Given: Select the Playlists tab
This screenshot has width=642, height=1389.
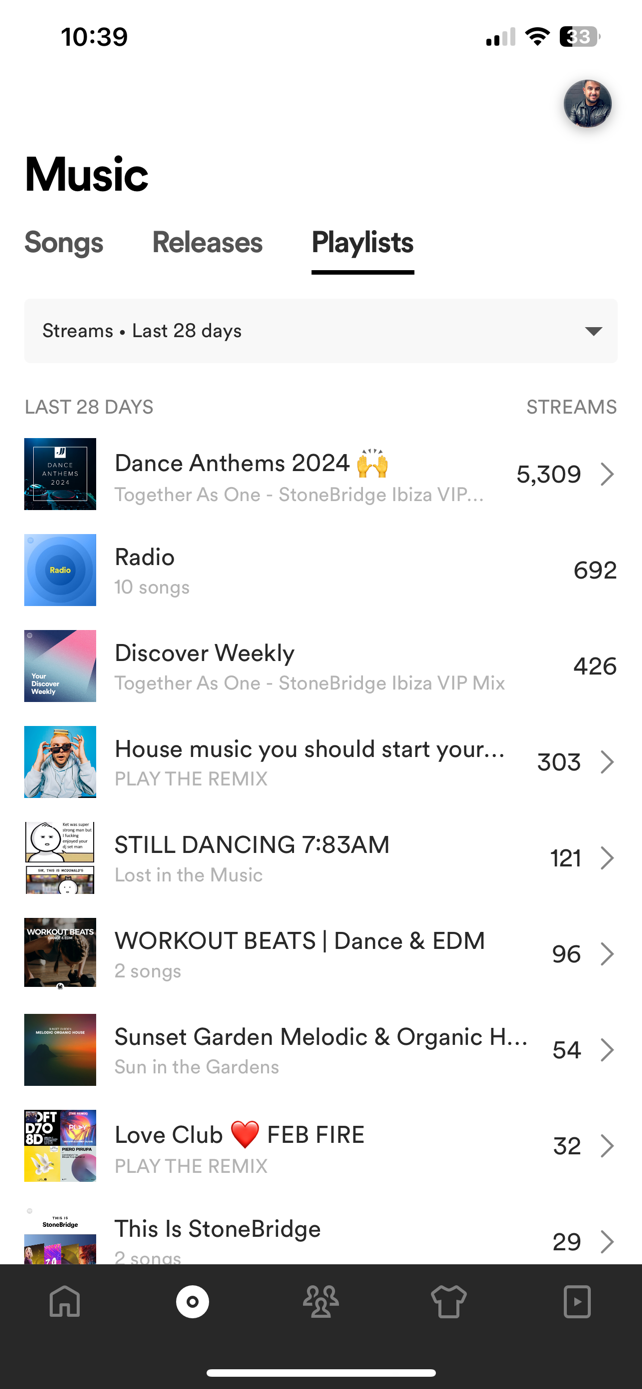Looking at the screenshot, I should [362, 243].
